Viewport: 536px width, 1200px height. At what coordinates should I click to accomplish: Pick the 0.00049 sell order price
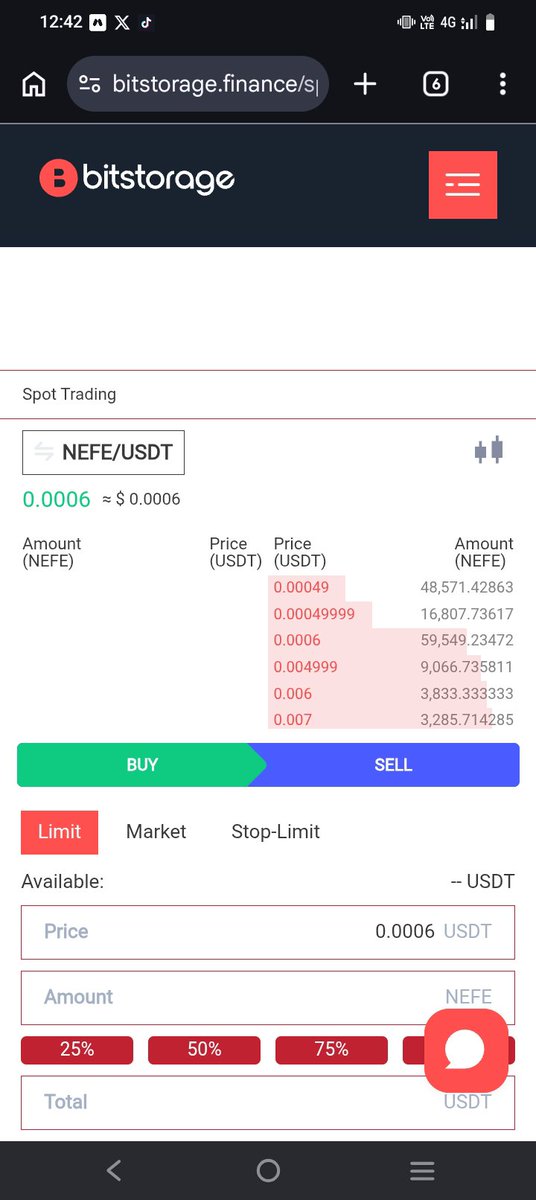click(301, 587)
